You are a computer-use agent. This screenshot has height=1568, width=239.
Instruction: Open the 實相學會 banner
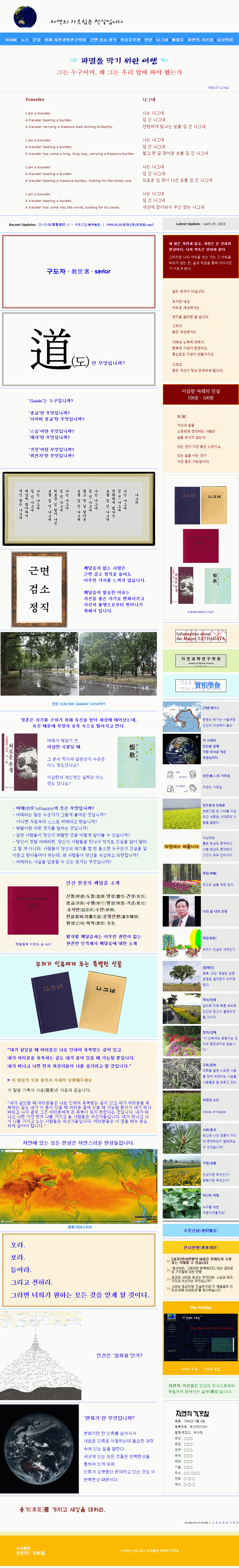pos(201,685)
